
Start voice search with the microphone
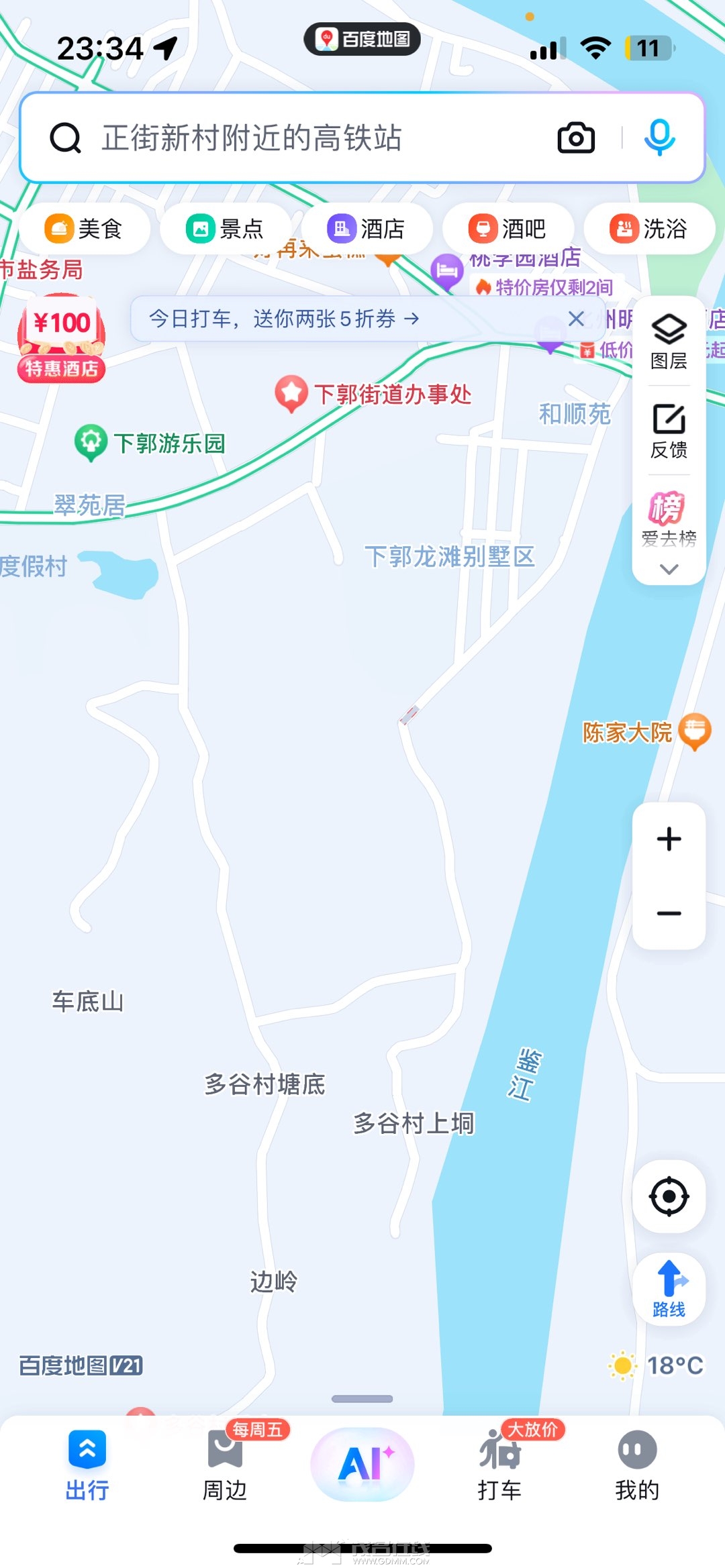[659, 137]
